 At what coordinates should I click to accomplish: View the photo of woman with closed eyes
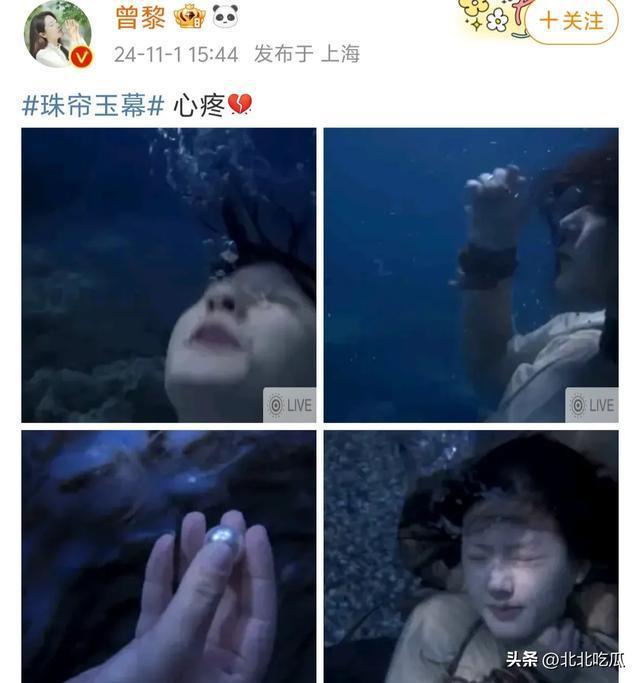click(x=471, y=556)
